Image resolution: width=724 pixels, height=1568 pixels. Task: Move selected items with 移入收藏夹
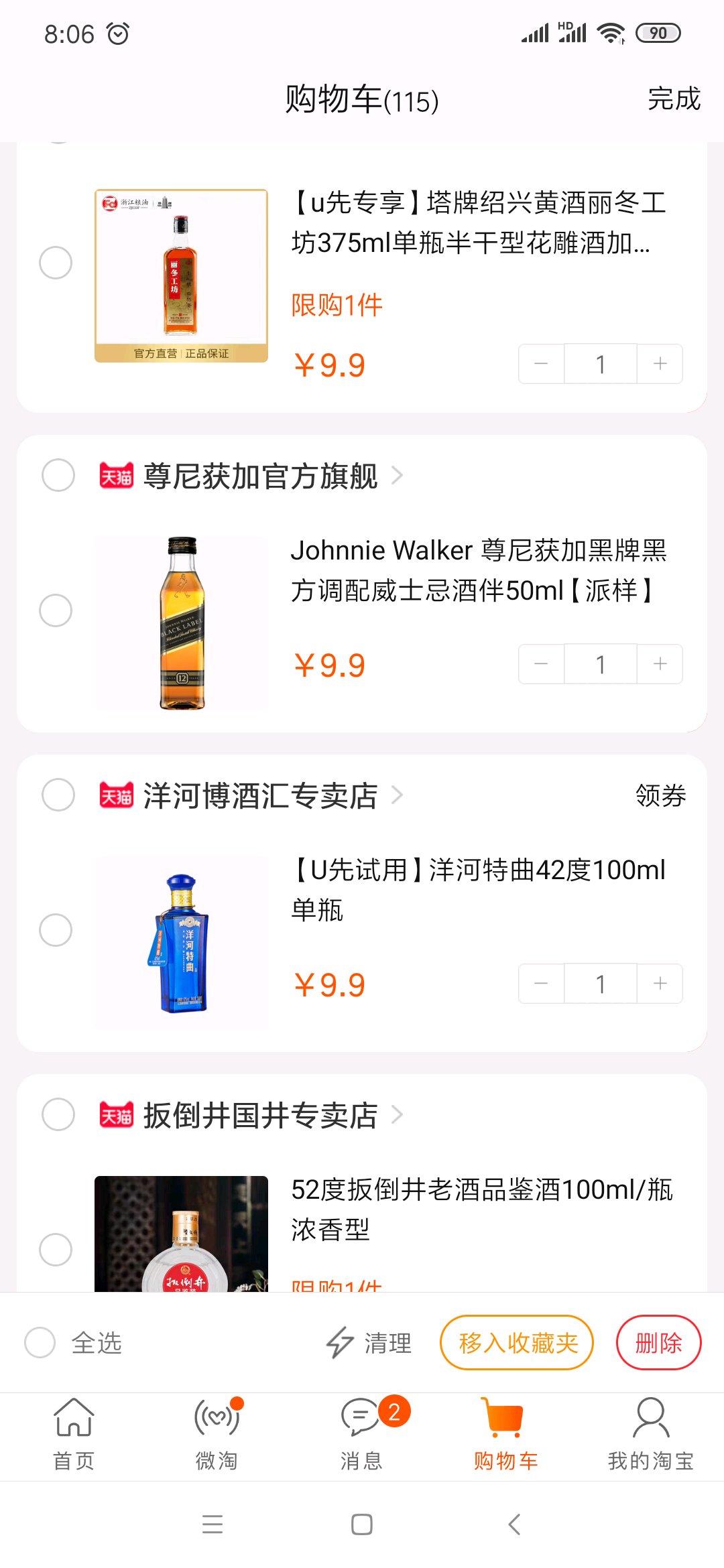point(517,1343)
